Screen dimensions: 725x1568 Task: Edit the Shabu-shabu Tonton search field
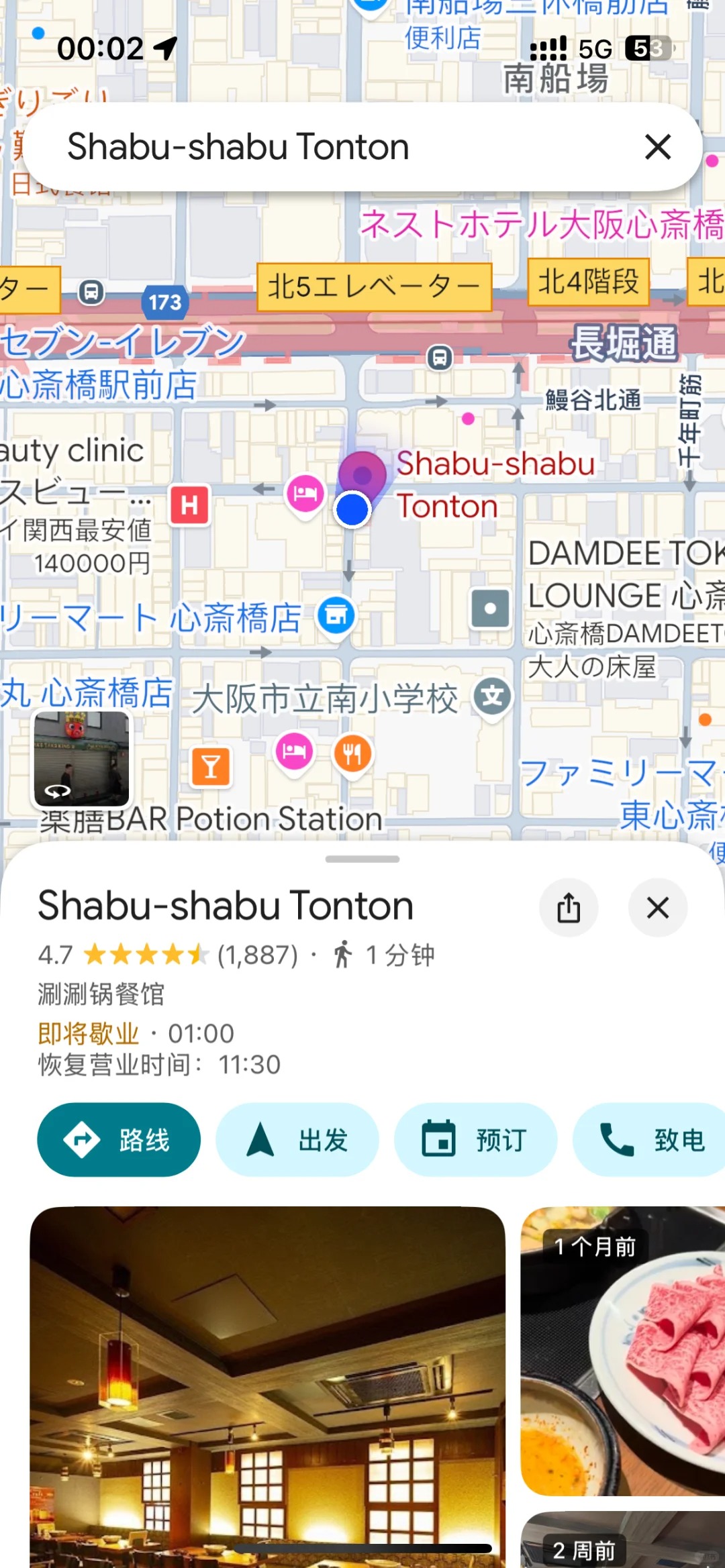336,147
